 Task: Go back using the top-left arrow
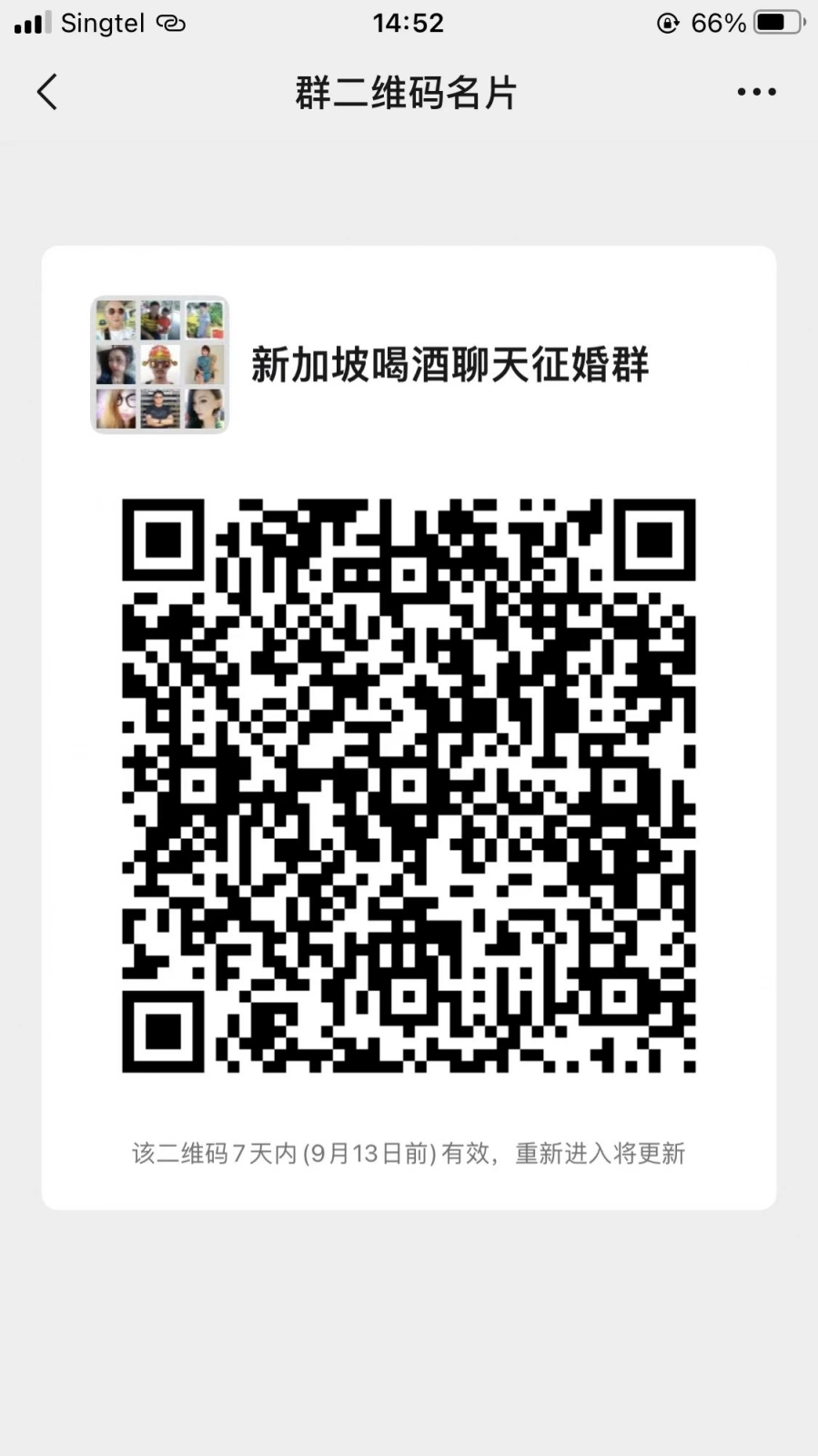(x=47, y=92)
